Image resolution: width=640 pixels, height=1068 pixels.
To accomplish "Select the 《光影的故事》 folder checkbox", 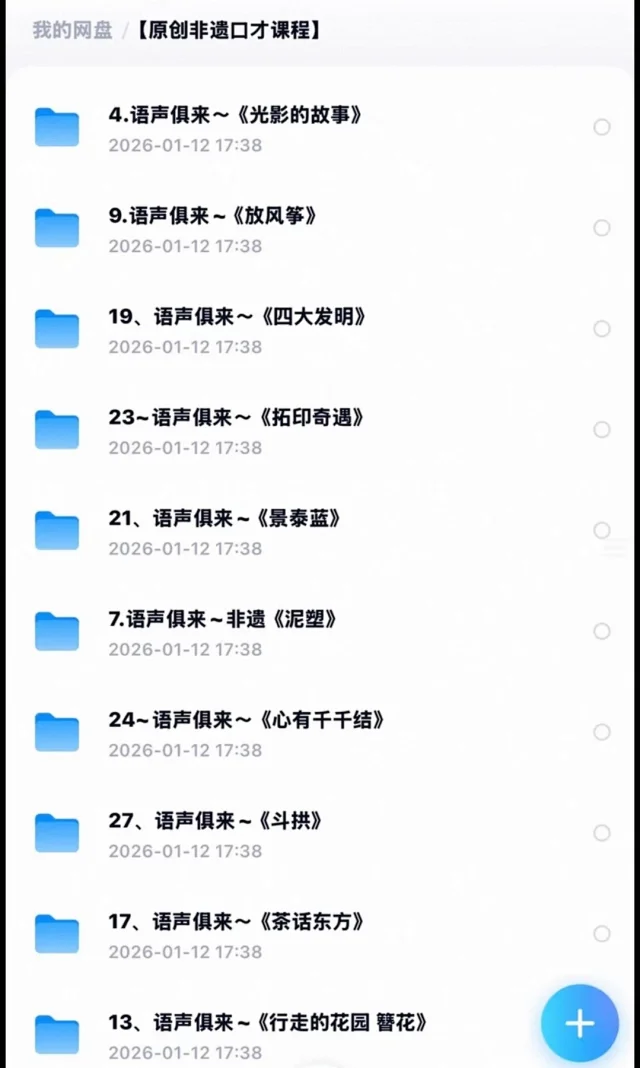I will tap(602, 127).
